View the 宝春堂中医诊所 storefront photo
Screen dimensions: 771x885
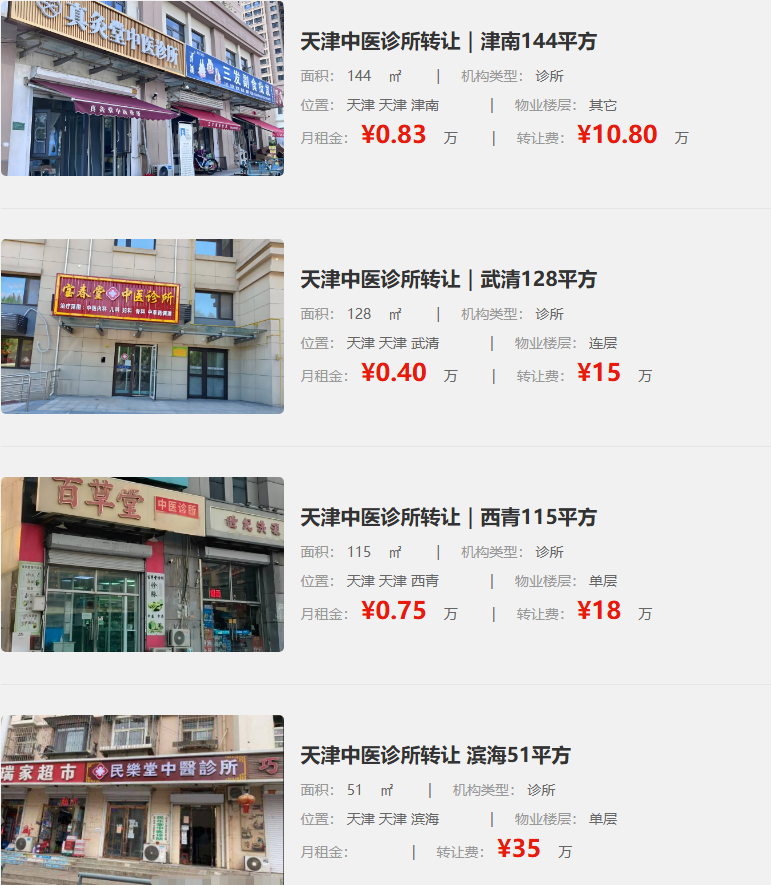pyautogui.click(x=142, y=326)
